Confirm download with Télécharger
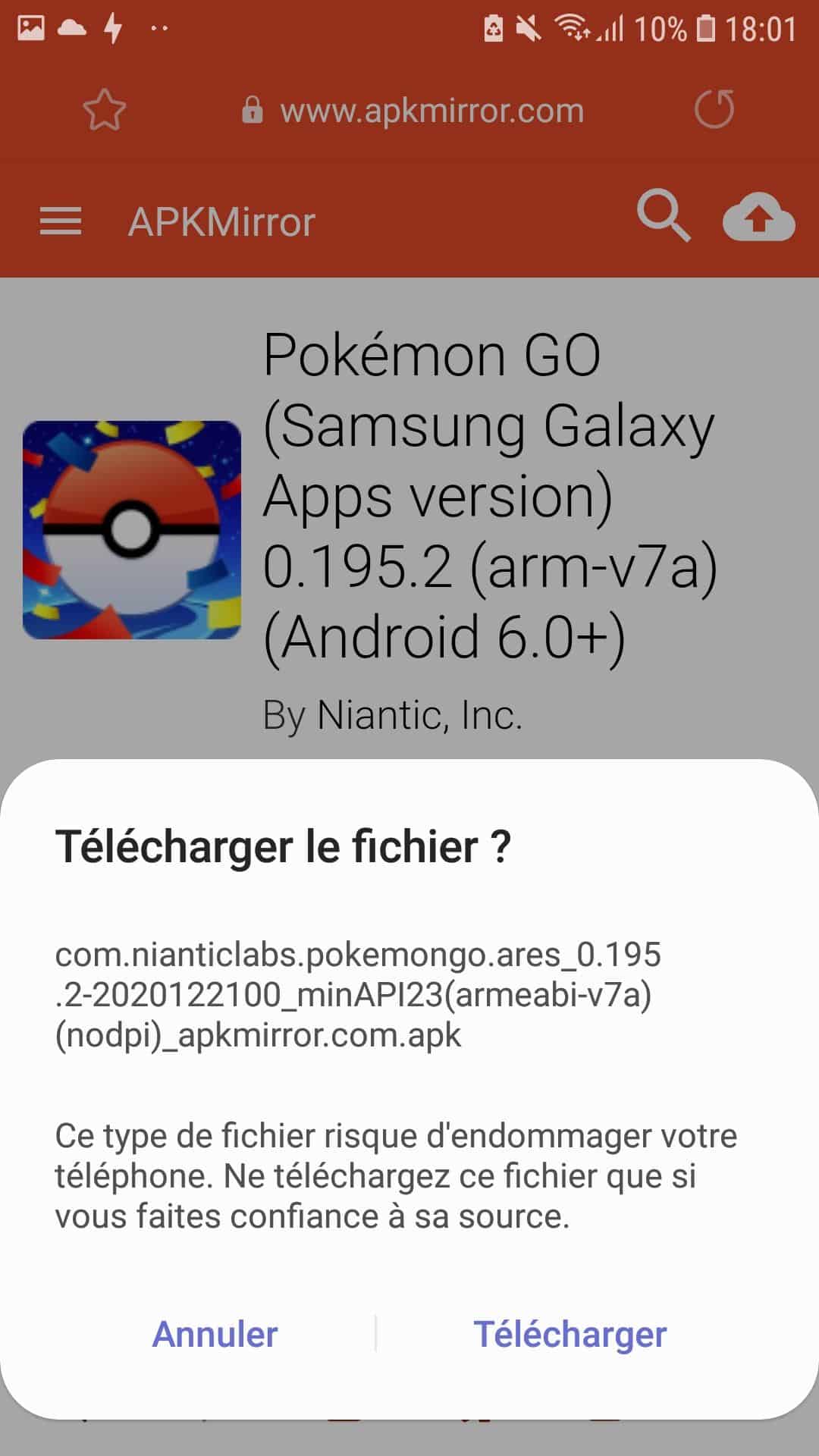This screenshot has height=1456, width=819. click(570, 1334)
